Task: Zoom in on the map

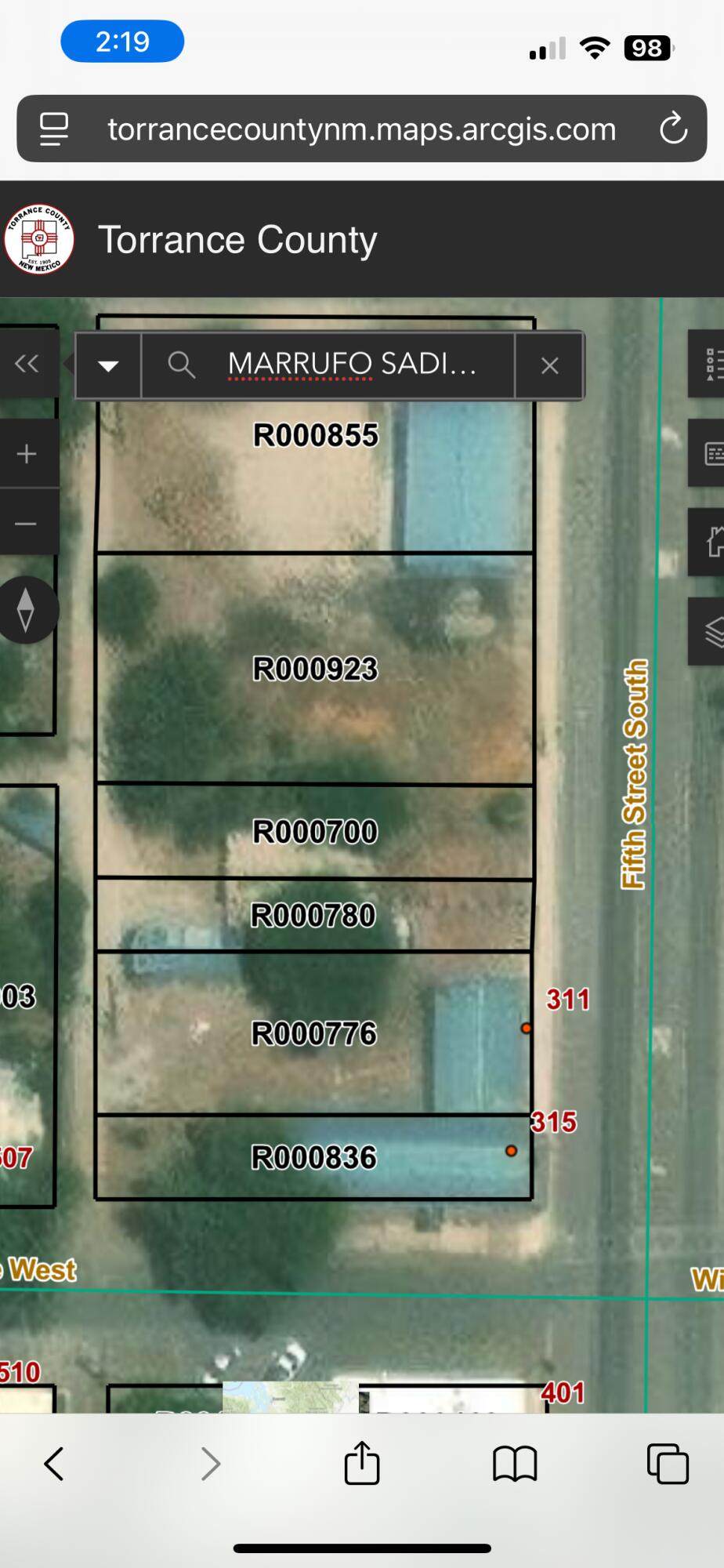Action: click(27, 454)
